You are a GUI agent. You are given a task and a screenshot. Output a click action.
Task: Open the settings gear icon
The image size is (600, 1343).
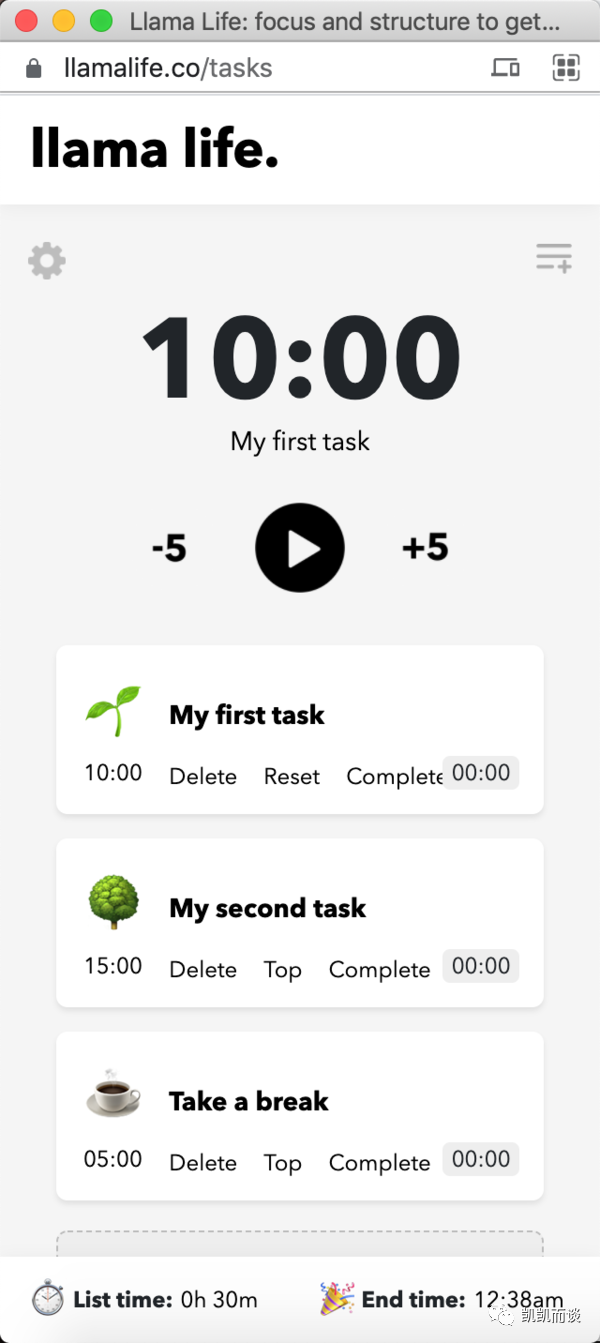pos(47,261)
